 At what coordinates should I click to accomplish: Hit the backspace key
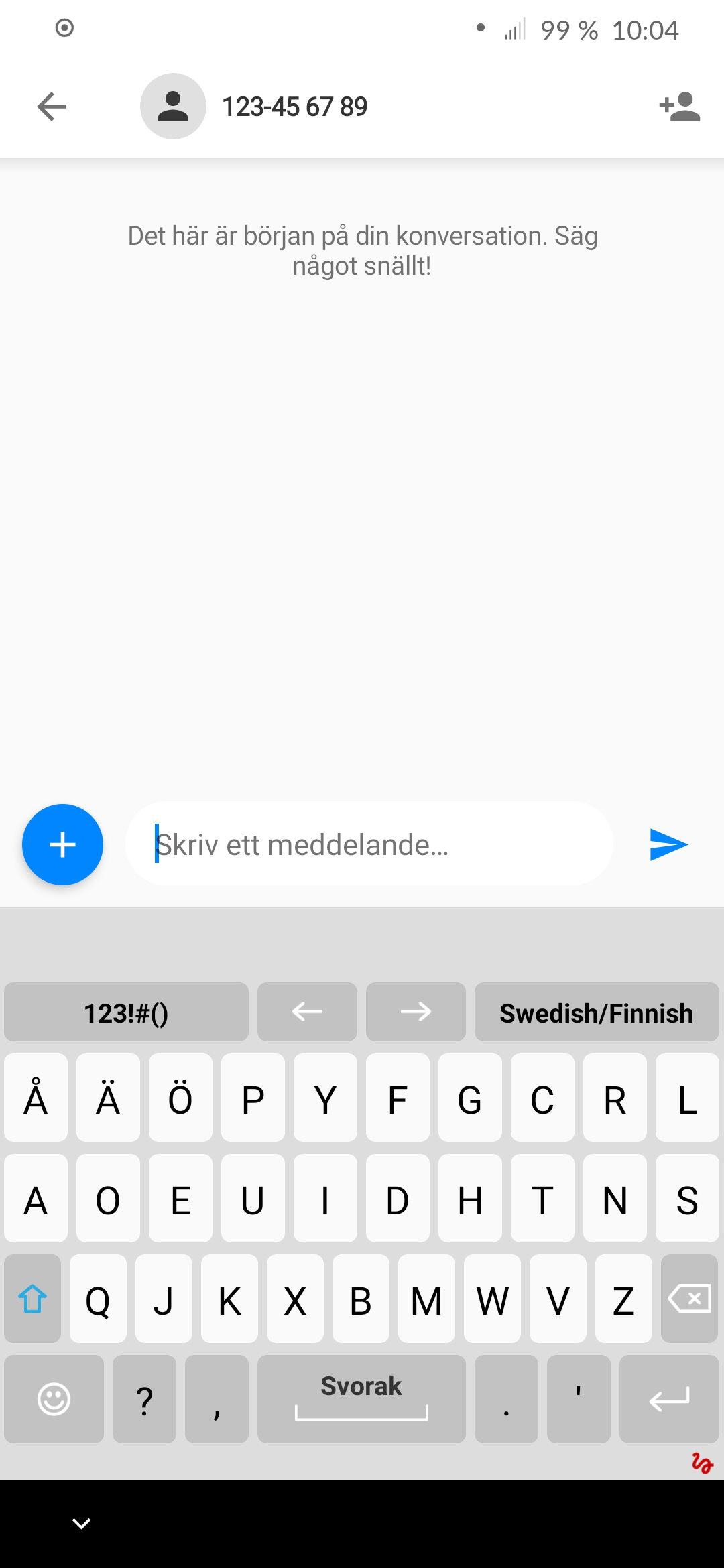(689, 1299)
